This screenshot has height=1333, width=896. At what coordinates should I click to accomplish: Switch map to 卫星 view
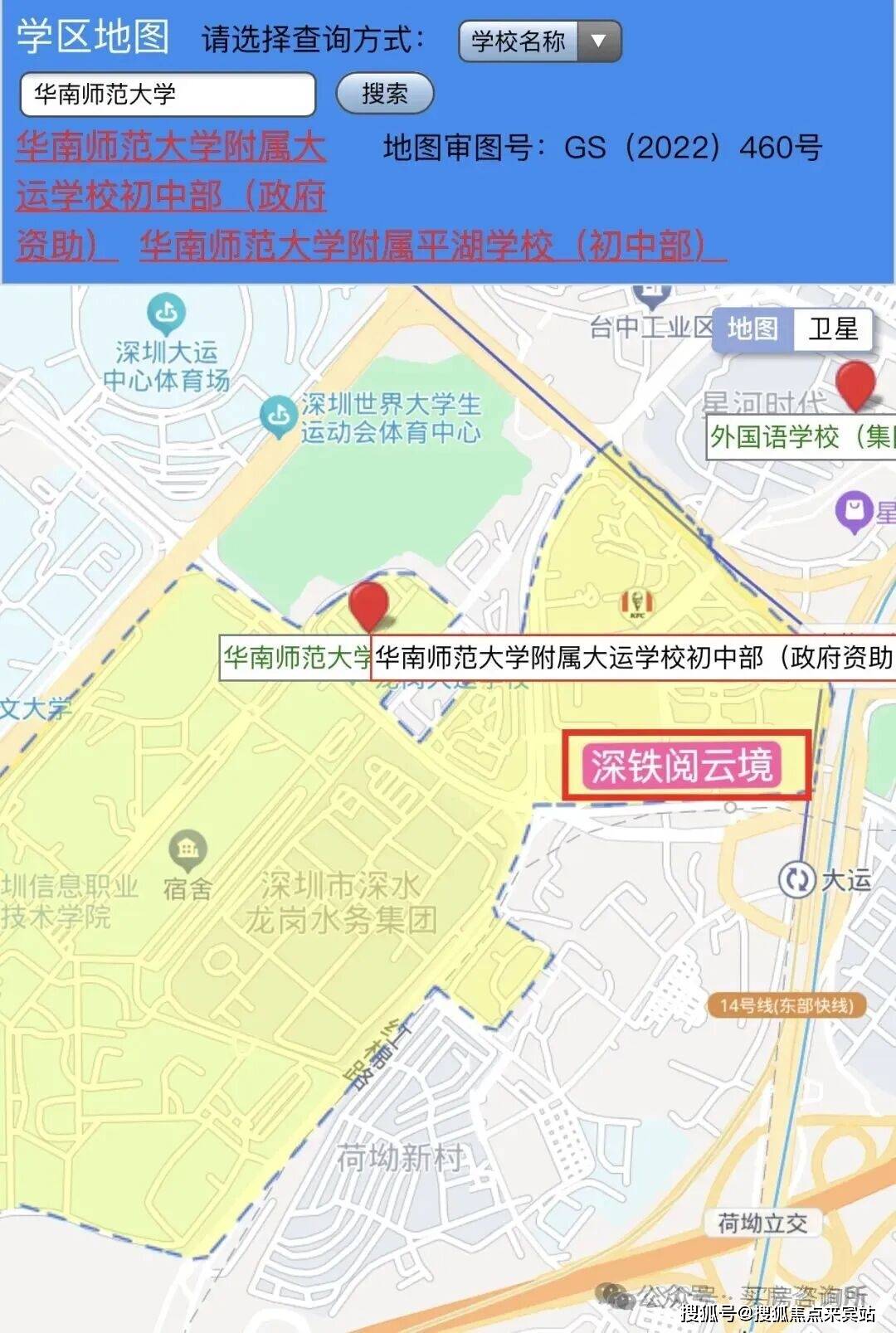pos(833,329)
